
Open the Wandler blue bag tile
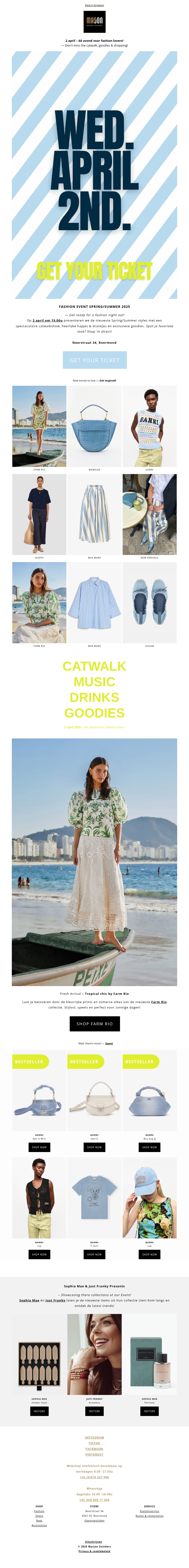(94, 426)
